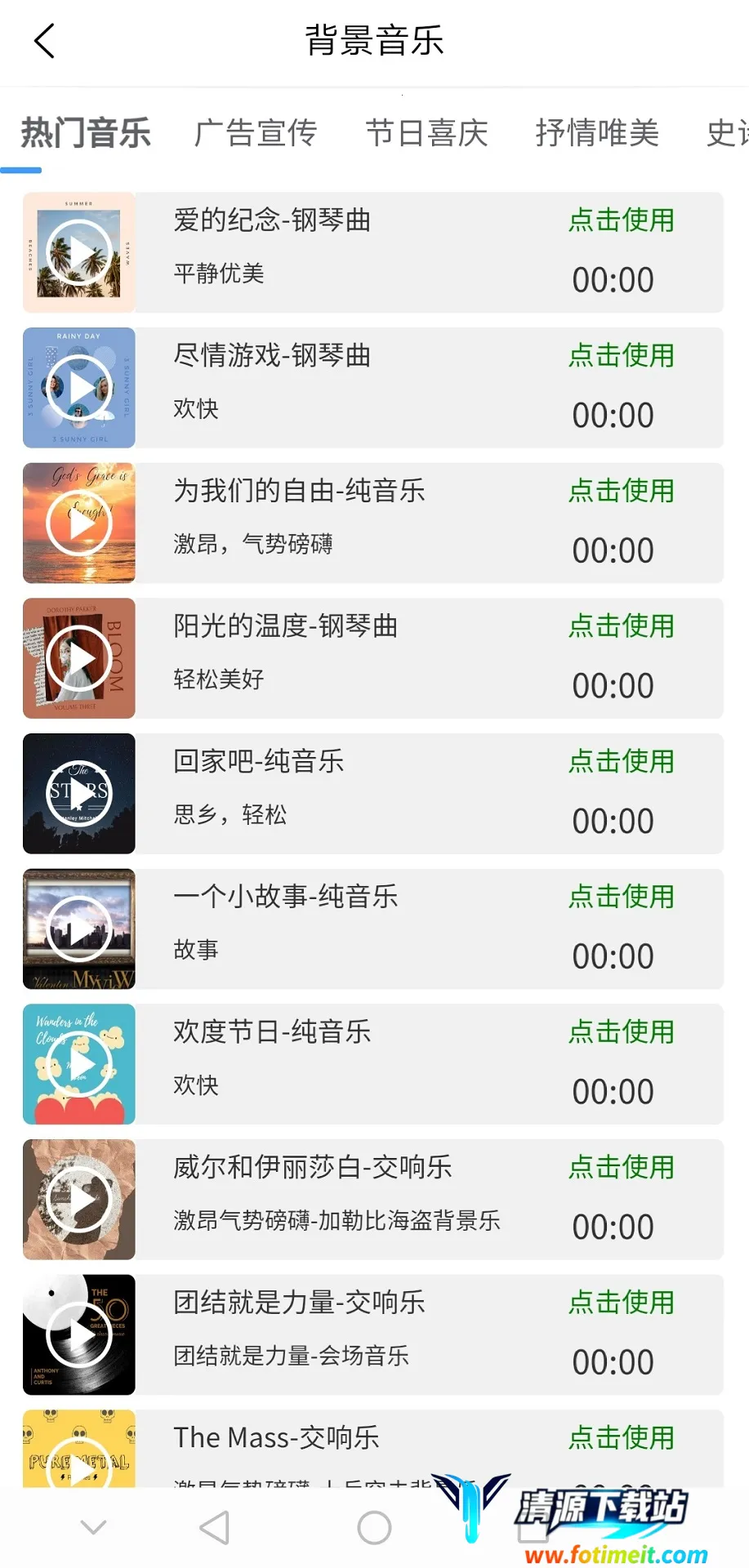
Task: Switch to the 广告宣传 tab
Action: click(256, 133)
